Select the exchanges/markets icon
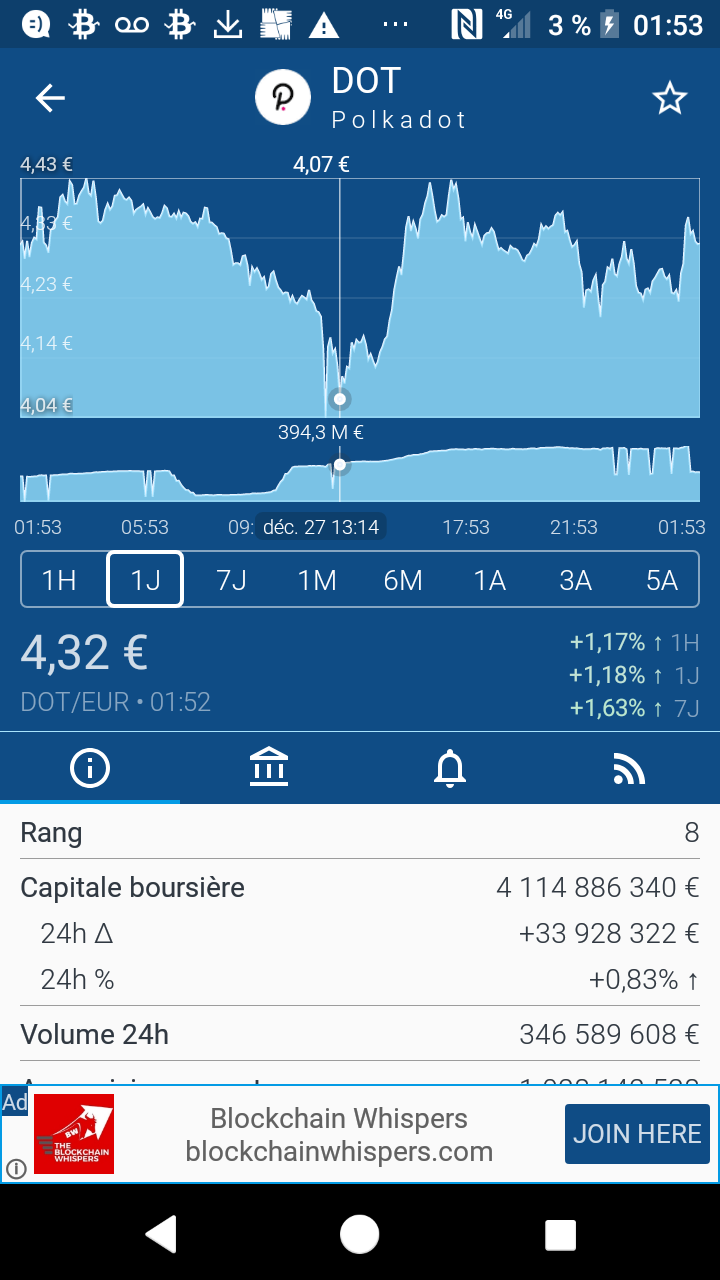This screenshot has height=1280, width=720. click(269, 767)
